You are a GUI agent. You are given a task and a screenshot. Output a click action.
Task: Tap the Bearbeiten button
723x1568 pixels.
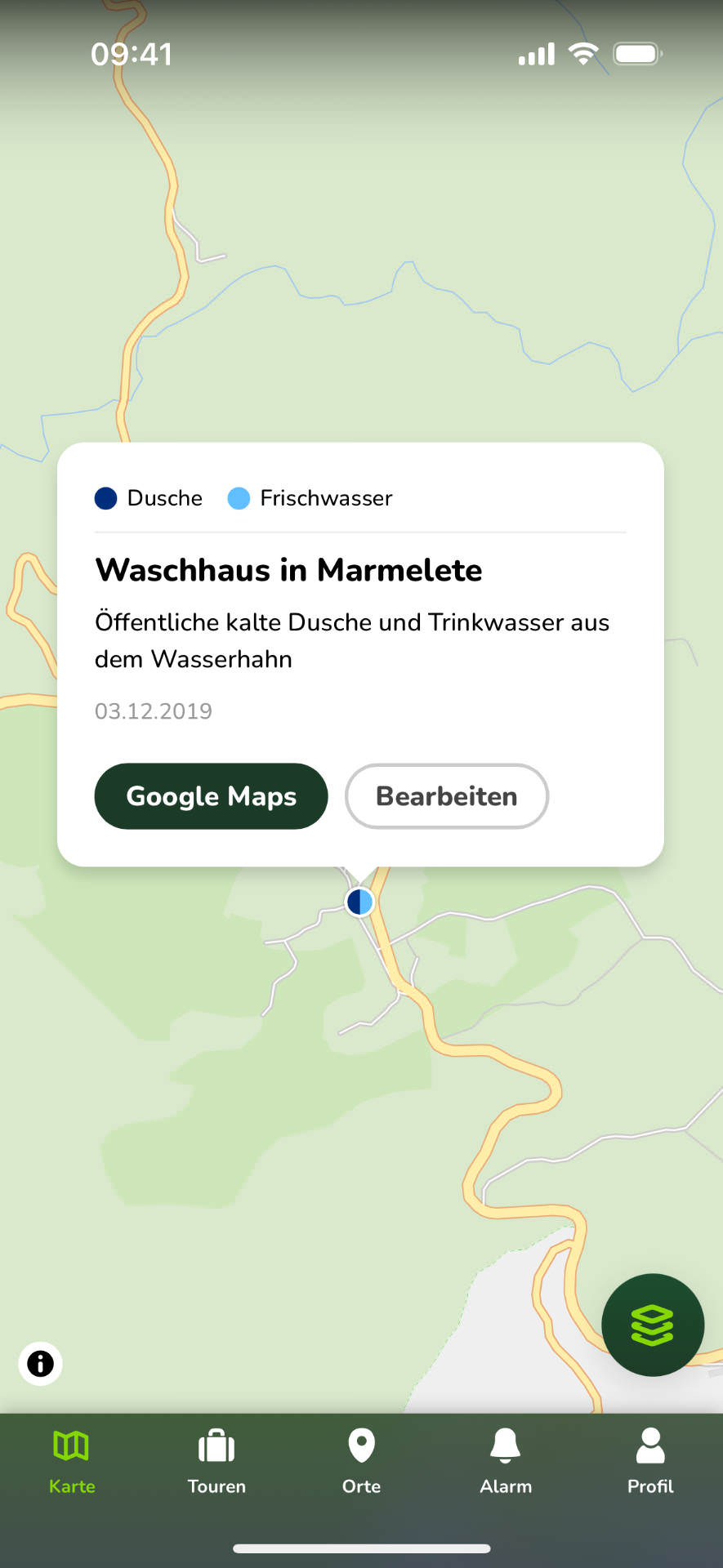point(446,796)
